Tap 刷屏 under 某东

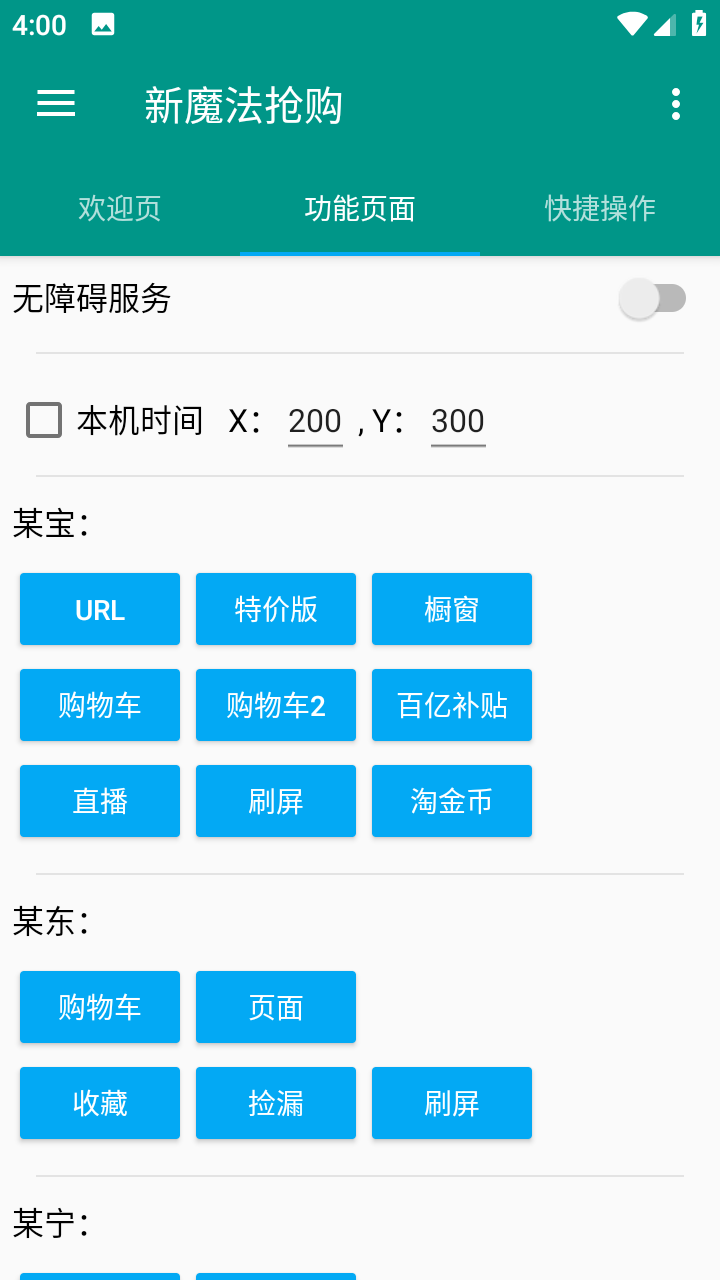[x=452, y=1103]
